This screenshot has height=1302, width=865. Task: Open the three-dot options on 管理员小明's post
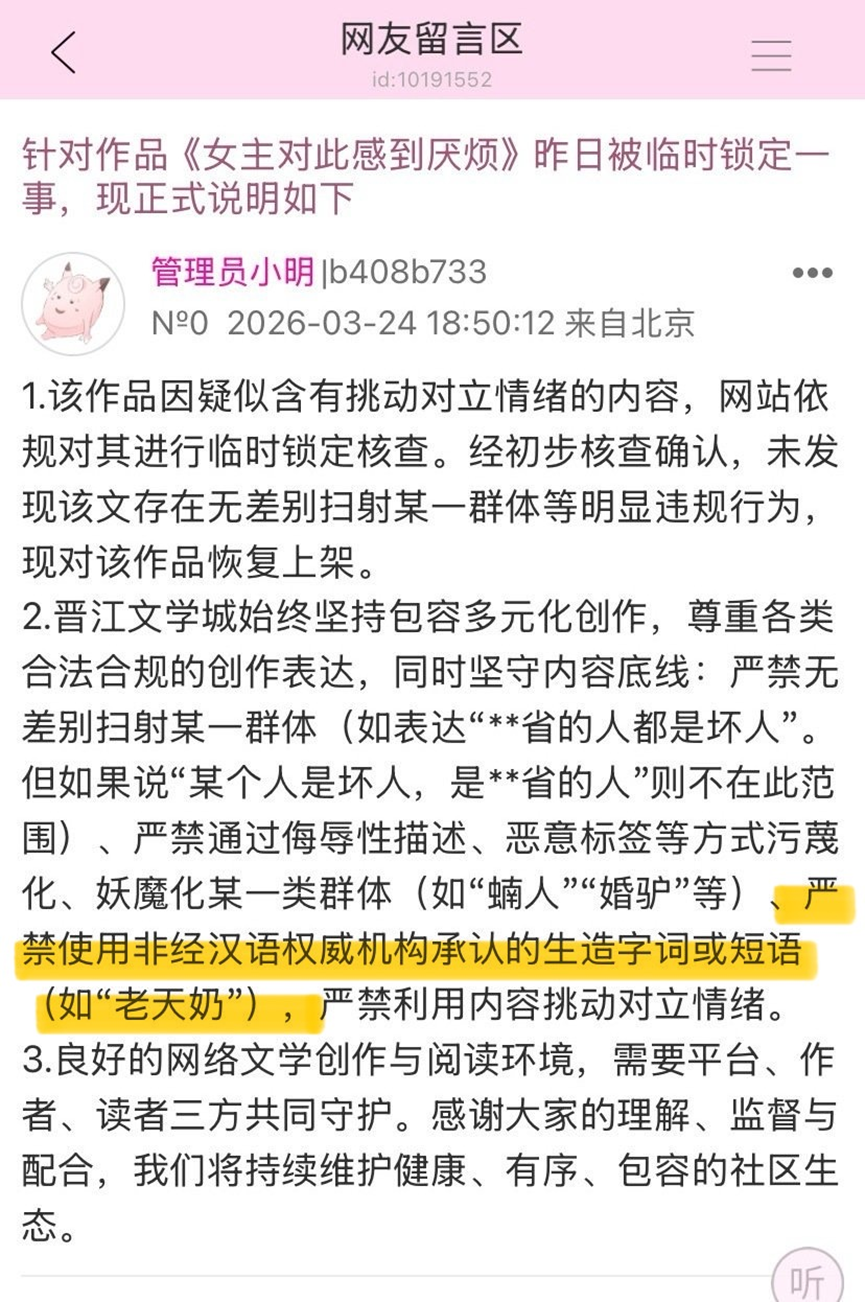[811, 273]
